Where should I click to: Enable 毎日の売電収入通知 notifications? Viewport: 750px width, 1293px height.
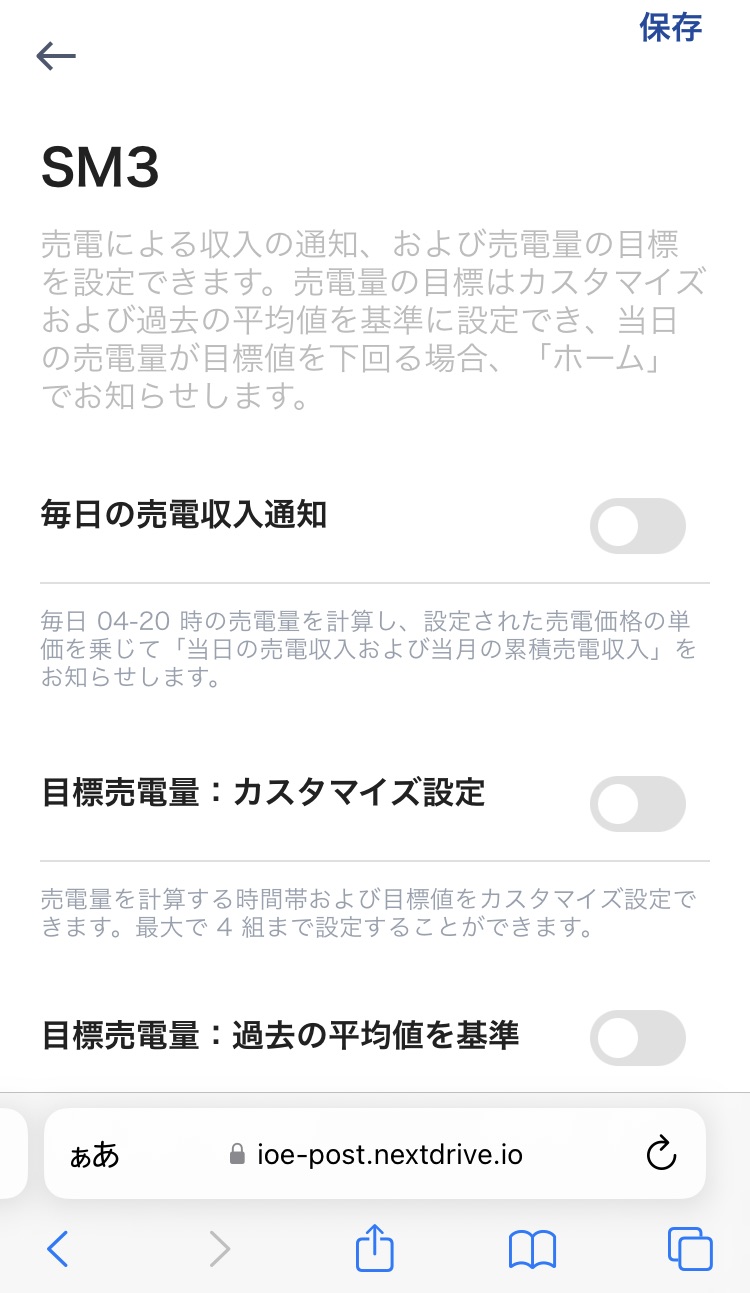click(x=638, y=526)
